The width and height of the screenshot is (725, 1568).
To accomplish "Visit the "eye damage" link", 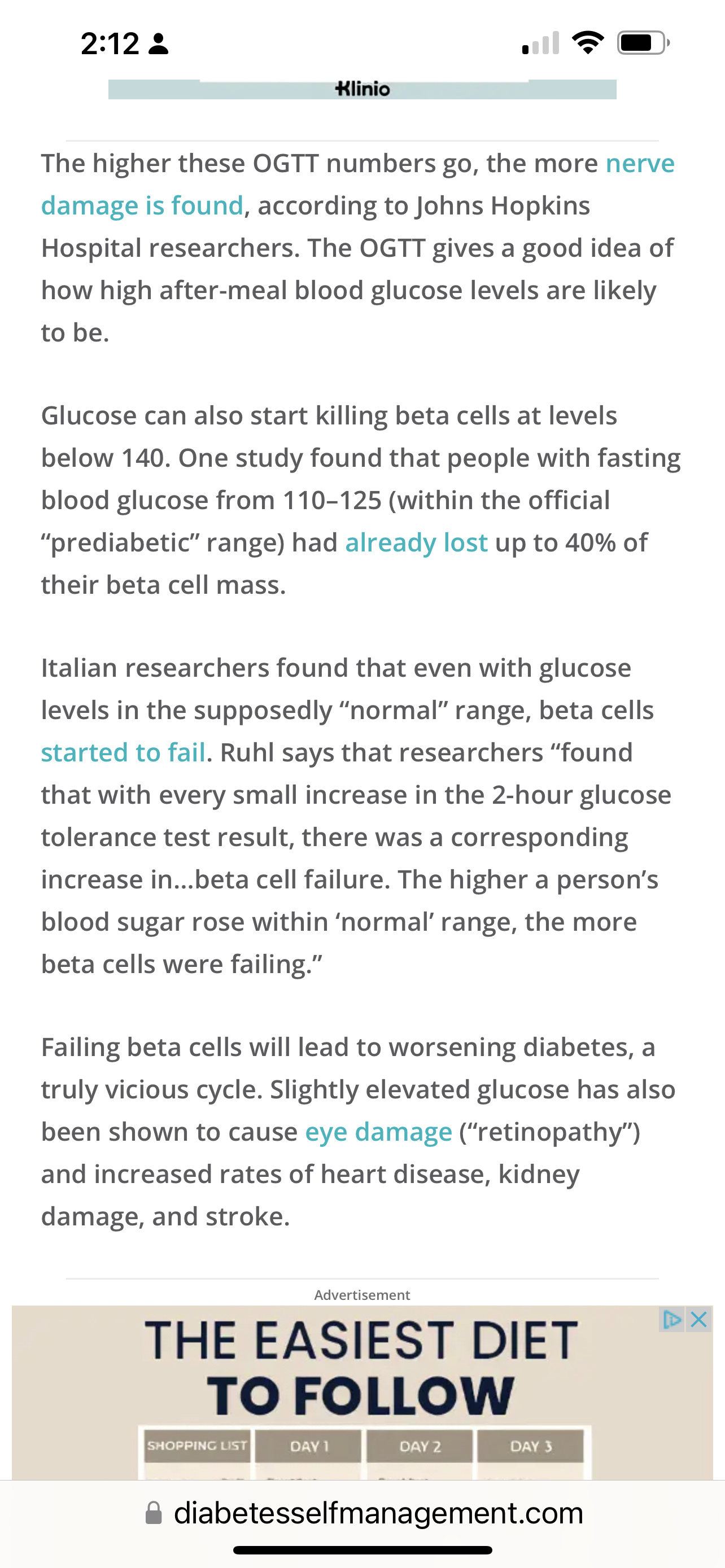I will pyautogui.click(x=378, y=1132).
